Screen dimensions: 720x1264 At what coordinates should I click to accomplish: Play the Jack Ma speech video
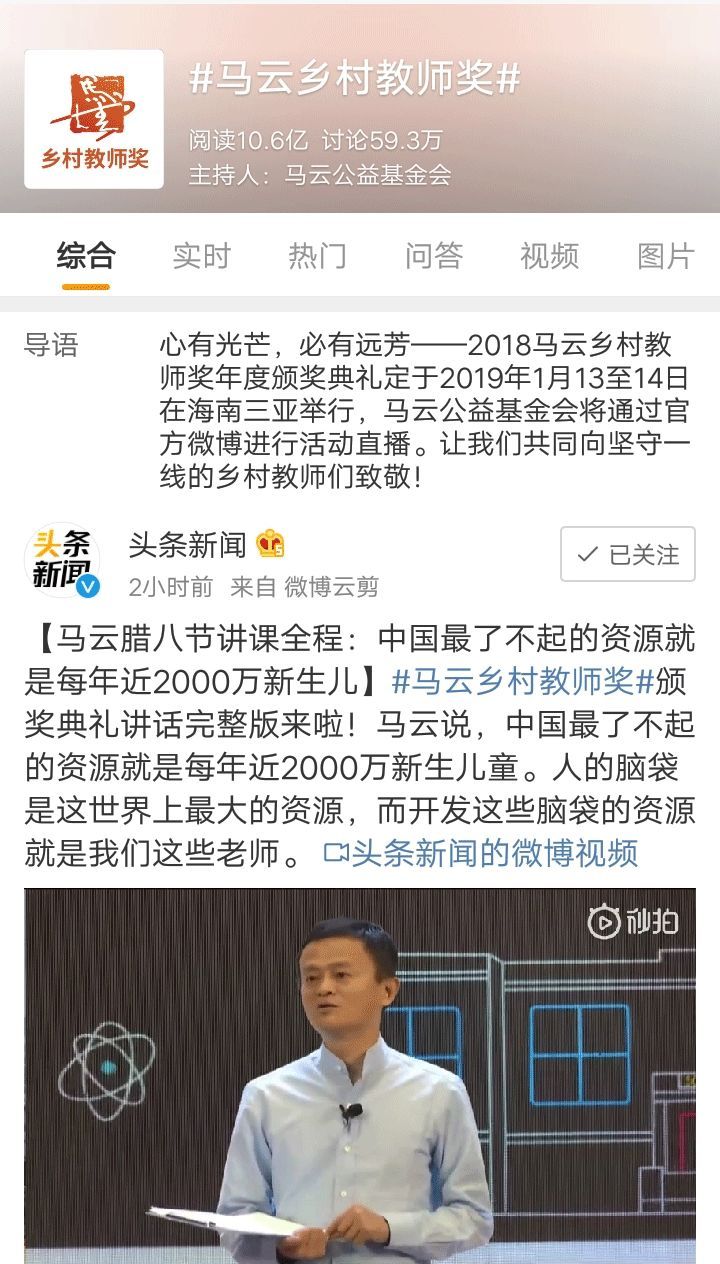pos(360,1075)
